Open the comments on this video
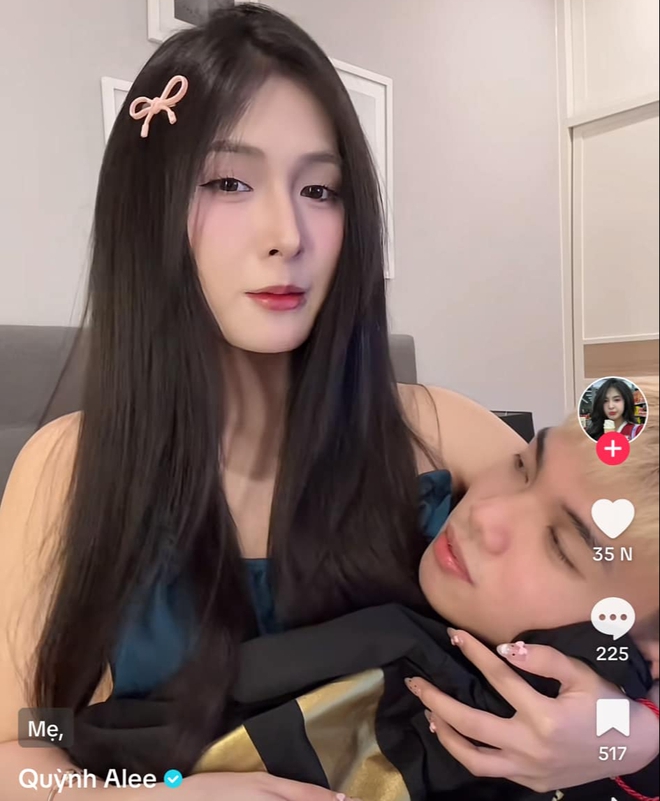 [612, 619]
